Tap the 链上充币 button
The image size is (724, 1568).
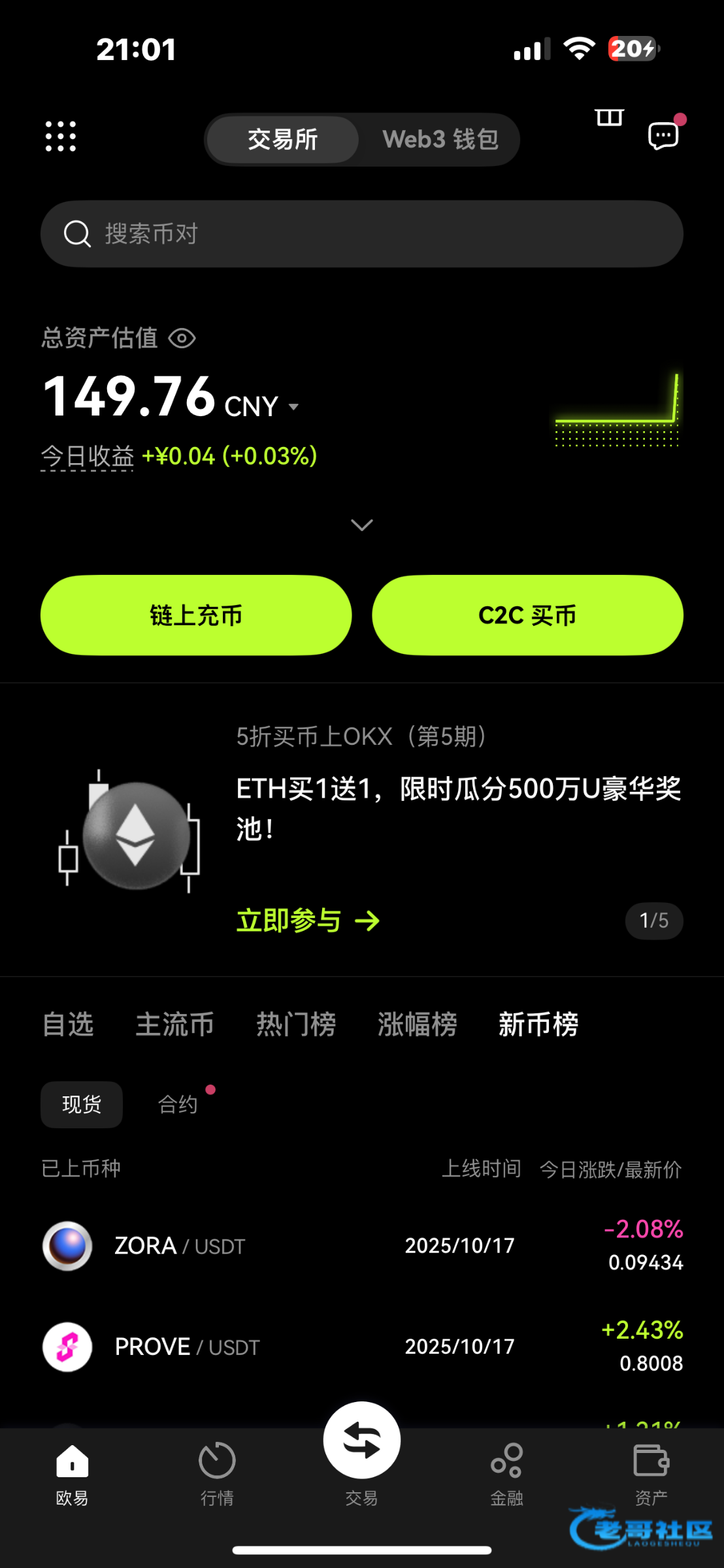tap(196, 615)
